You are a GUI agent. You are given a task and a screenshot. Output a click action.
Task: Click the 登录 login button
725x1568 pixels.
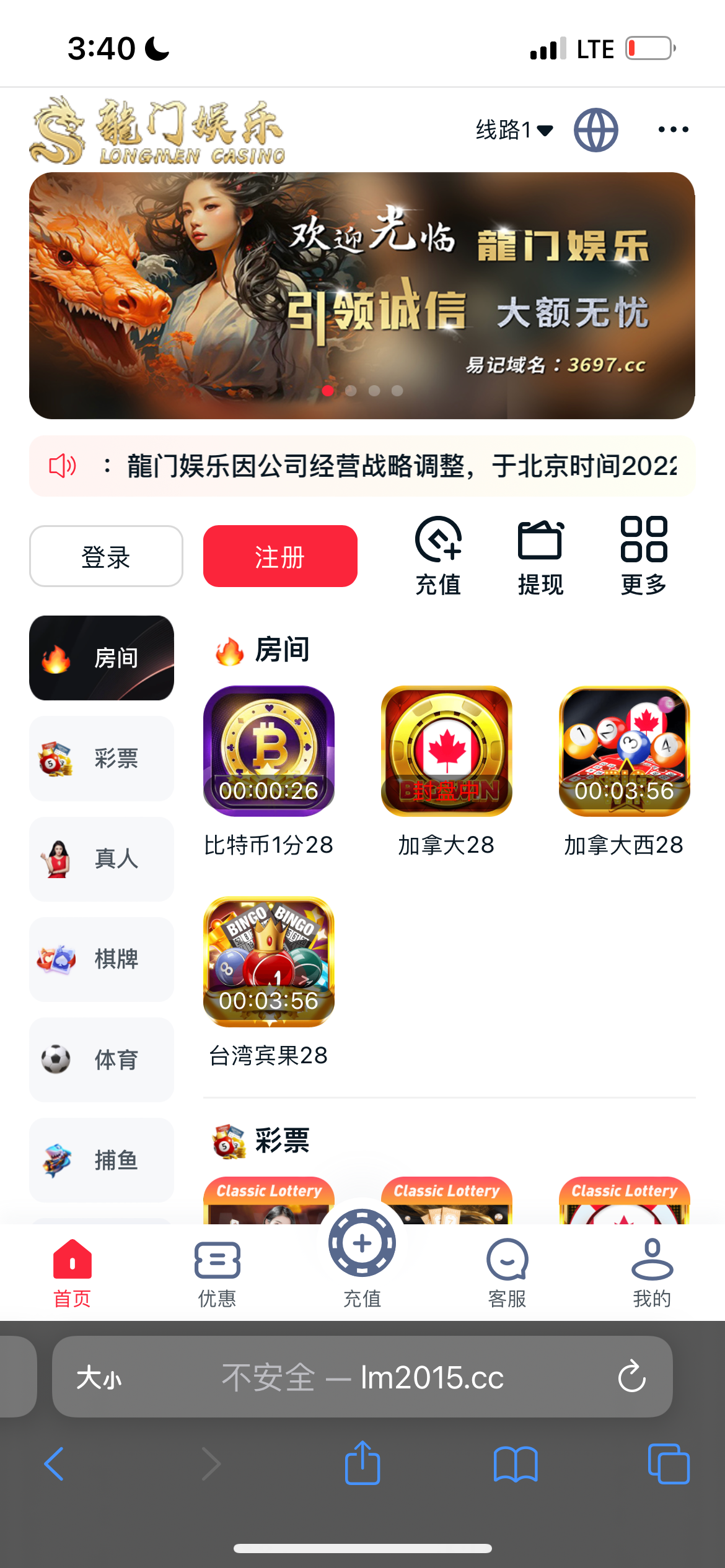pyautogui.click(x=105, y=555)
